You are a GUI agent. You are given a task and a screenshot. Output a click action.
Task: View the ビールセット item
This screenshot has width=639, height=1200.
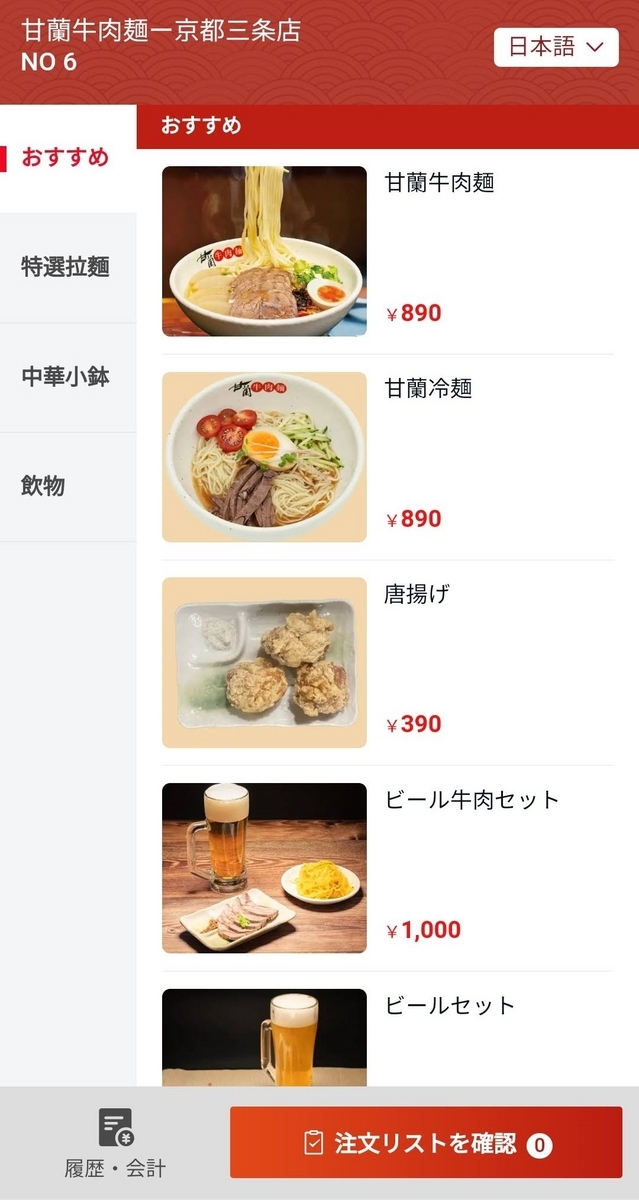(264, 1038)
